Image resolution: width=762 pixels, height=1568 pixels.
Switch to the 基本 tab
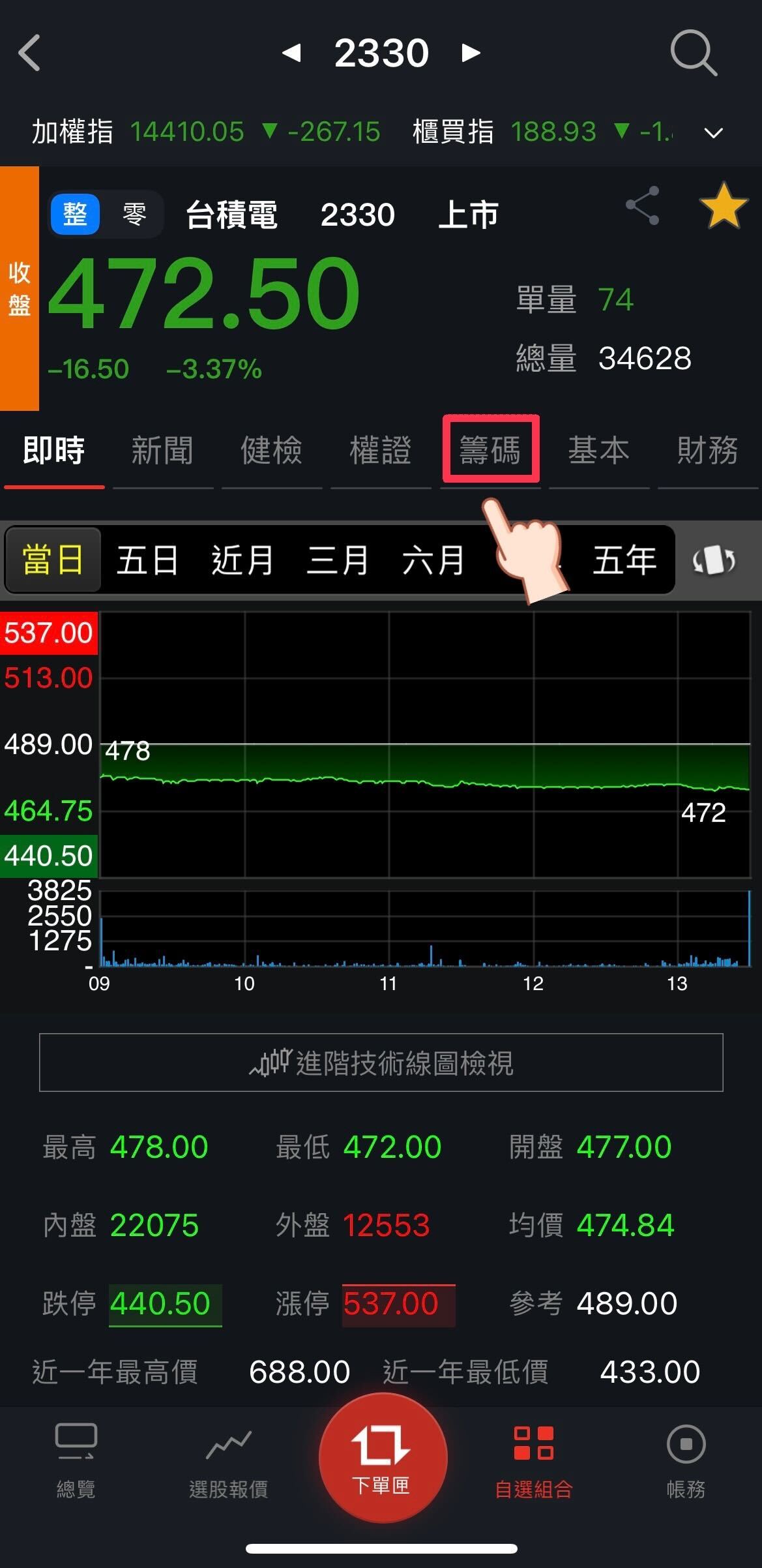click(598, 450)
